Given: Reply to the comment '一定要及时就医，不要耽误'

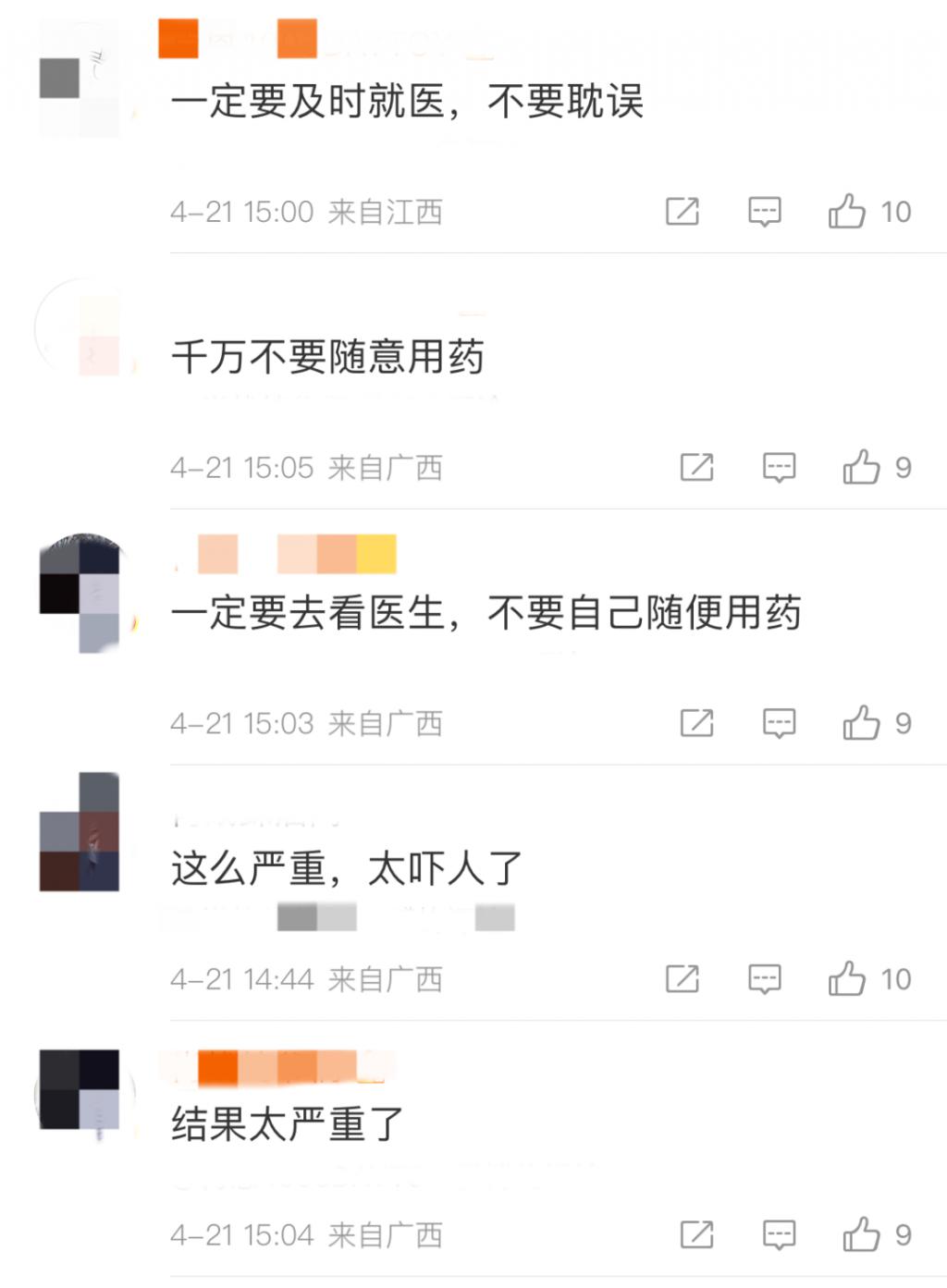Looking at the screenshot, I should point(764,212).
